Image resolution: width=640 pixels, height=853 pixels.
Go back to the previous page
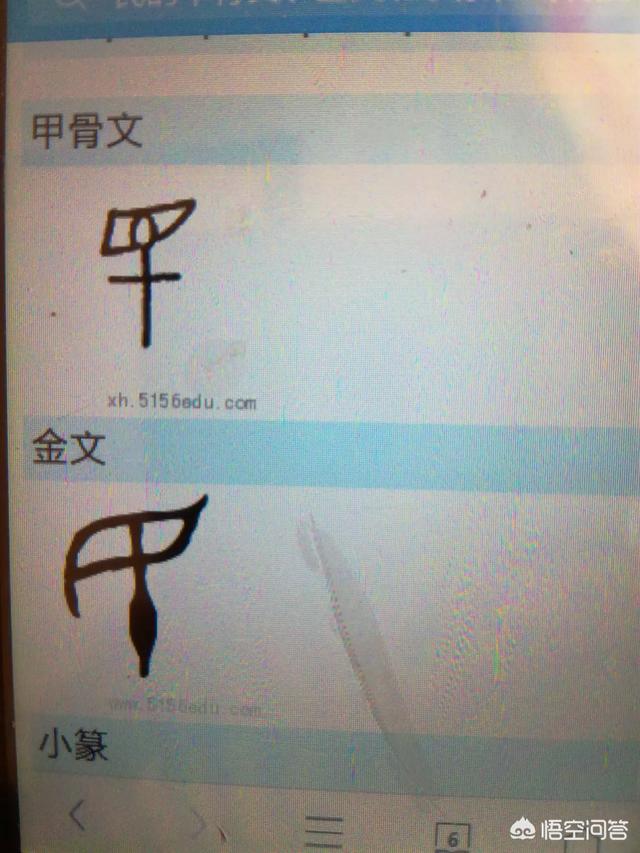(76, 817)
